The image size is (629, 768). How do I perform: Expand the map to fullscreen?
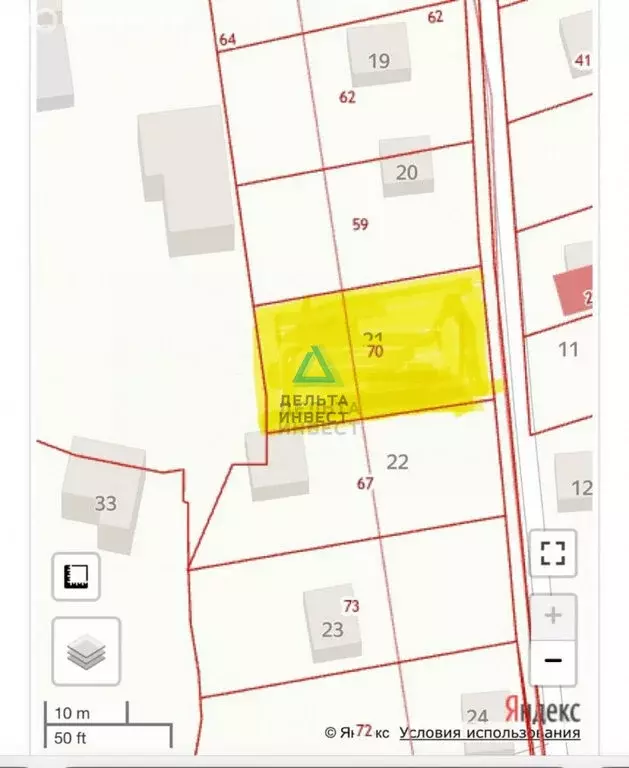(553, 552)
